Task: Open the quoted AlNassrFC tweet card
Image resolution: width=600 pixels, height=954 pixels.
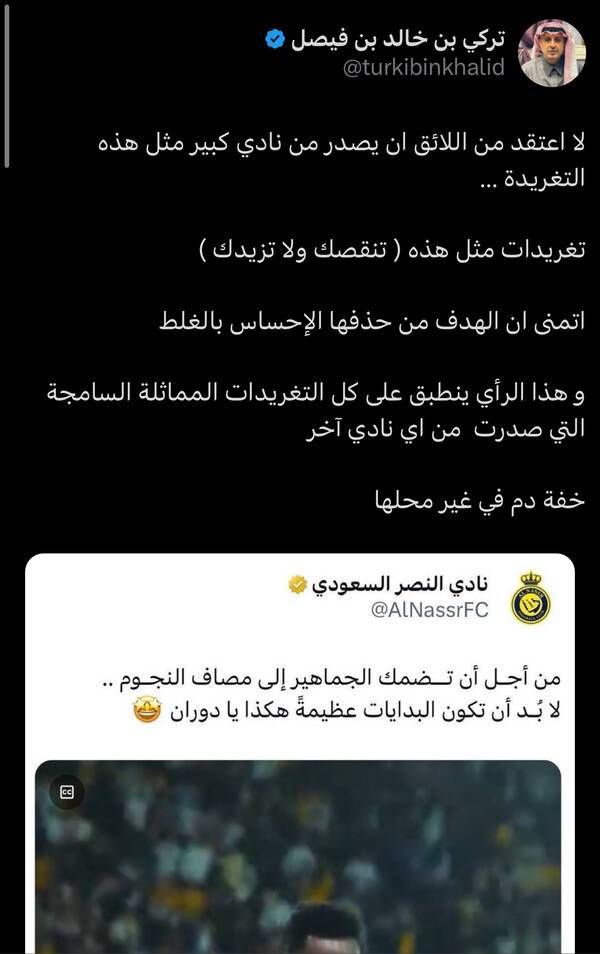Action: [x=300, y=690]
